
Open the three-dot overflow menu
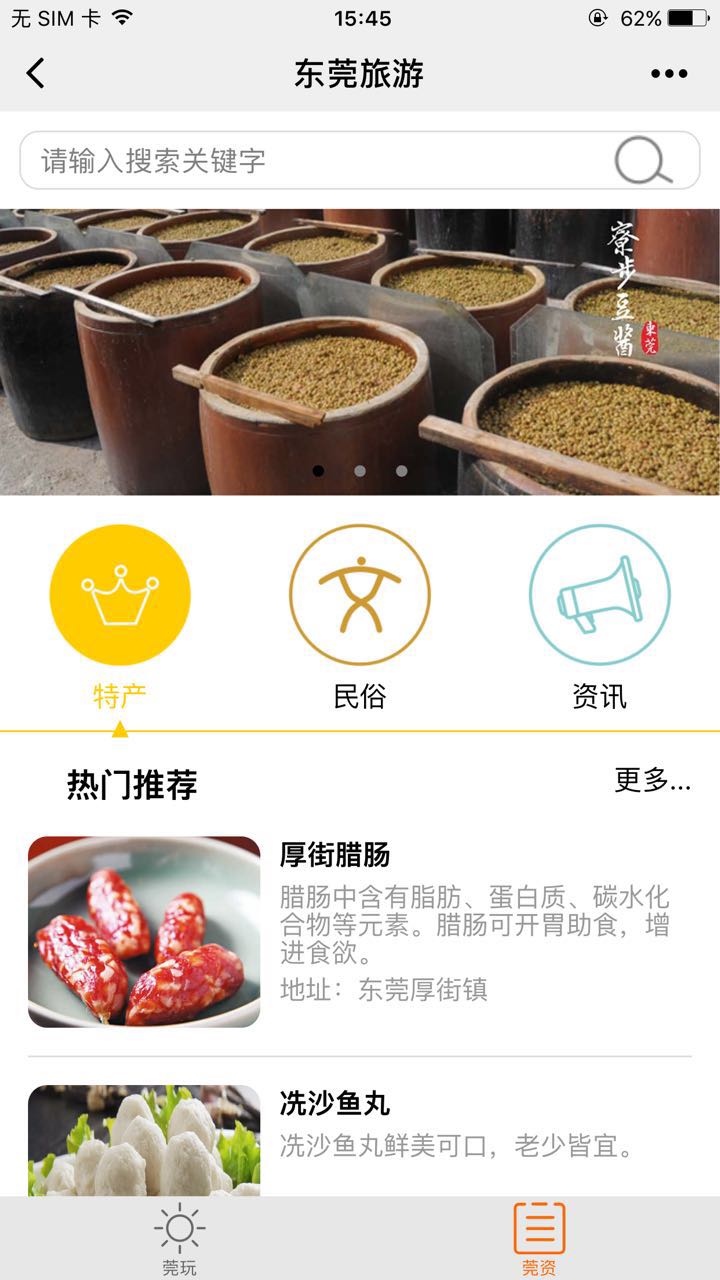pyautogui.click(x=669, y=73)
